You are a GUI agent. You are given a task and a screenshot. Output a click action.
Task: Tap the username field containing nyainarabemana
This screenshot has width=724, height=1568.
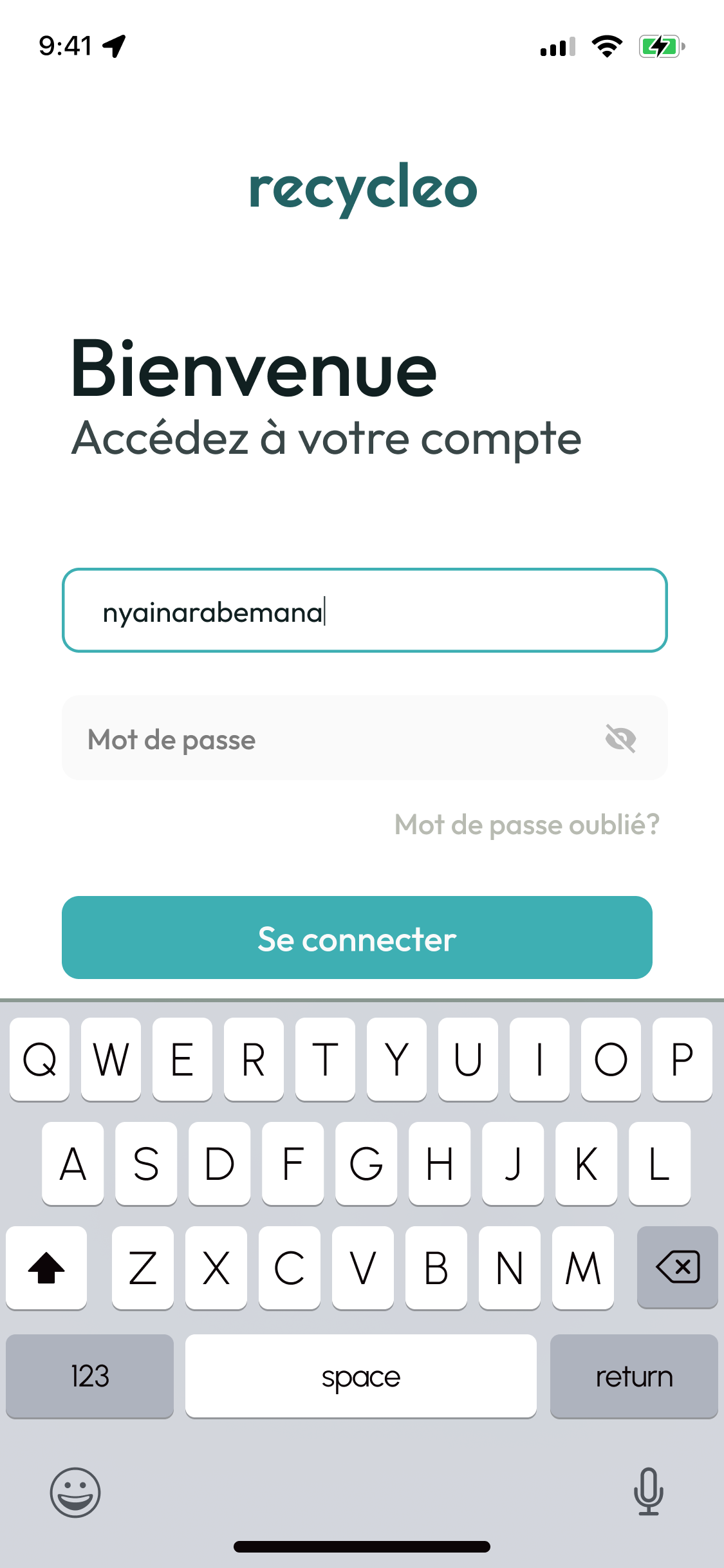click(364, 610)
